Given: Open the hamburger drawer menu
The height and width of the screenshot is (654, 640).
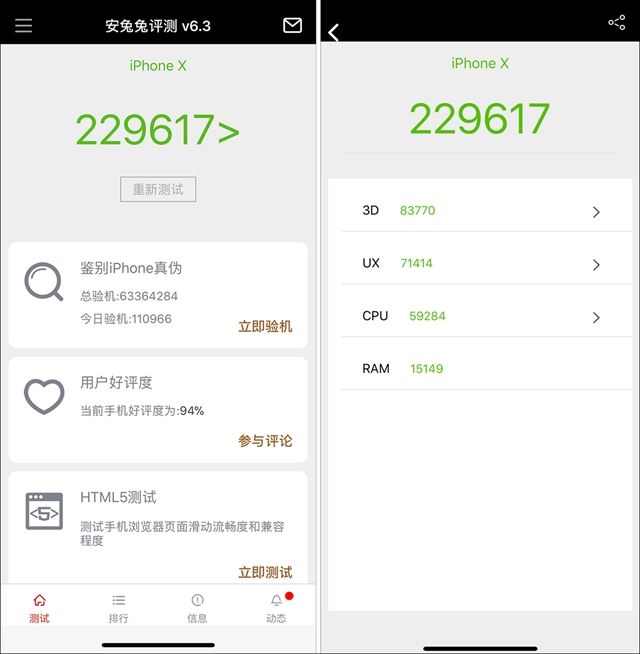Looking at the screenshot, I should 23,25.
